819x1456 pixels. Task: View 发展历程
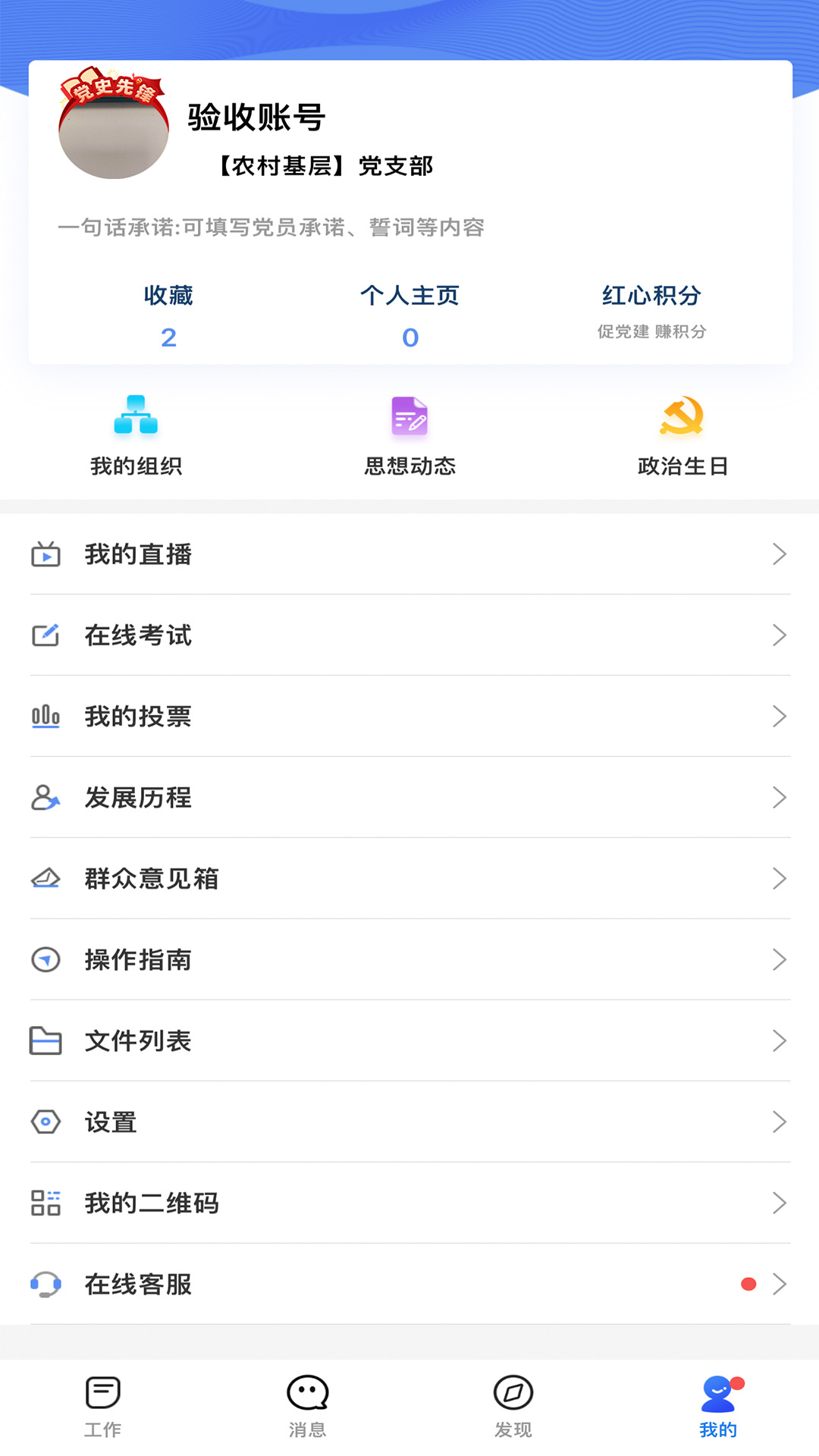(409, 798)
